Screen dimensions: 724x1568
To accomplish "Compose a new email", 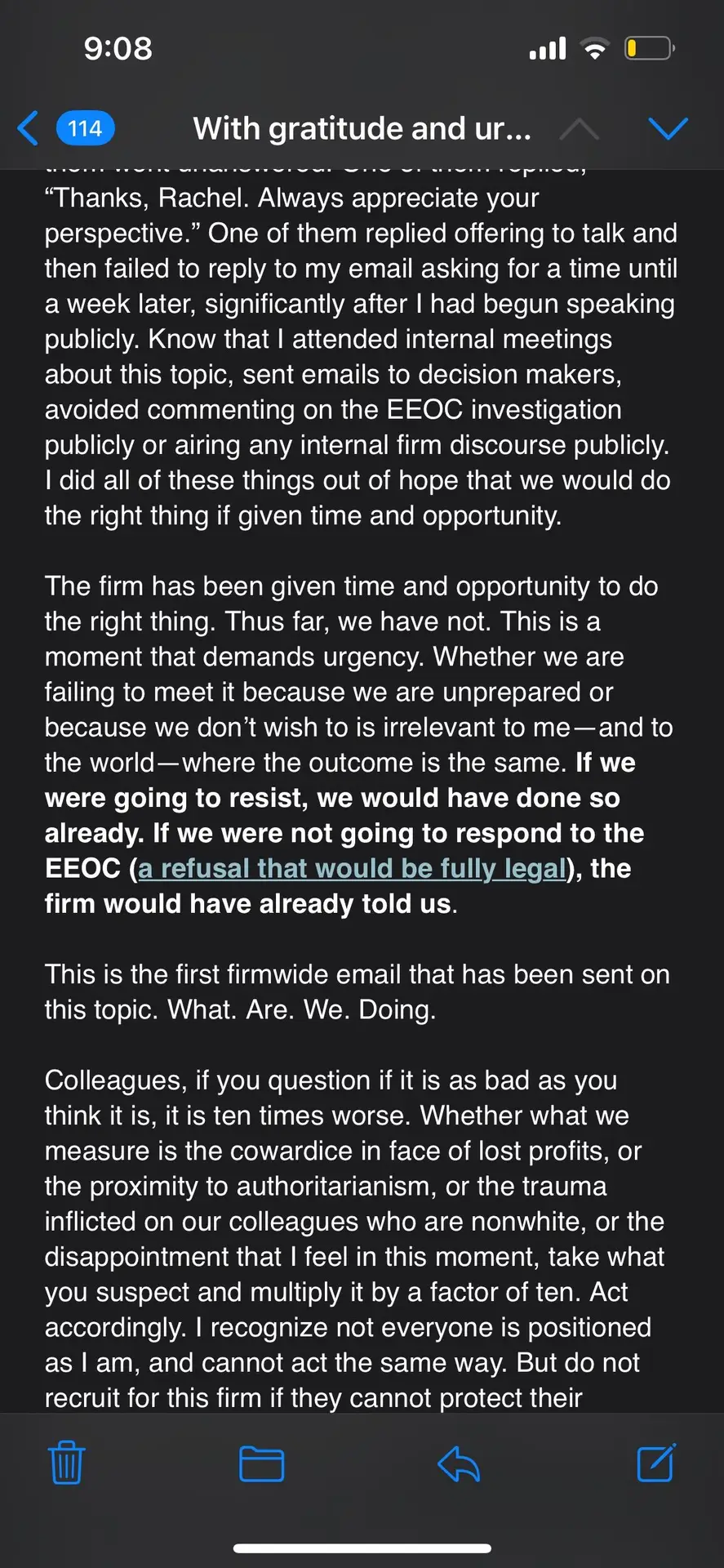I will [x=655, y=1463].
